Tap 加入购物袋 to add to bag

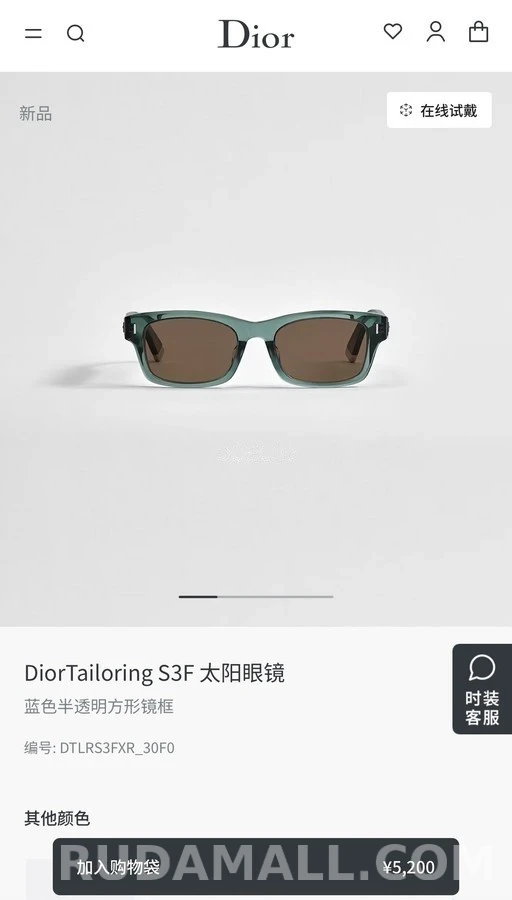(x=256, y=867)
